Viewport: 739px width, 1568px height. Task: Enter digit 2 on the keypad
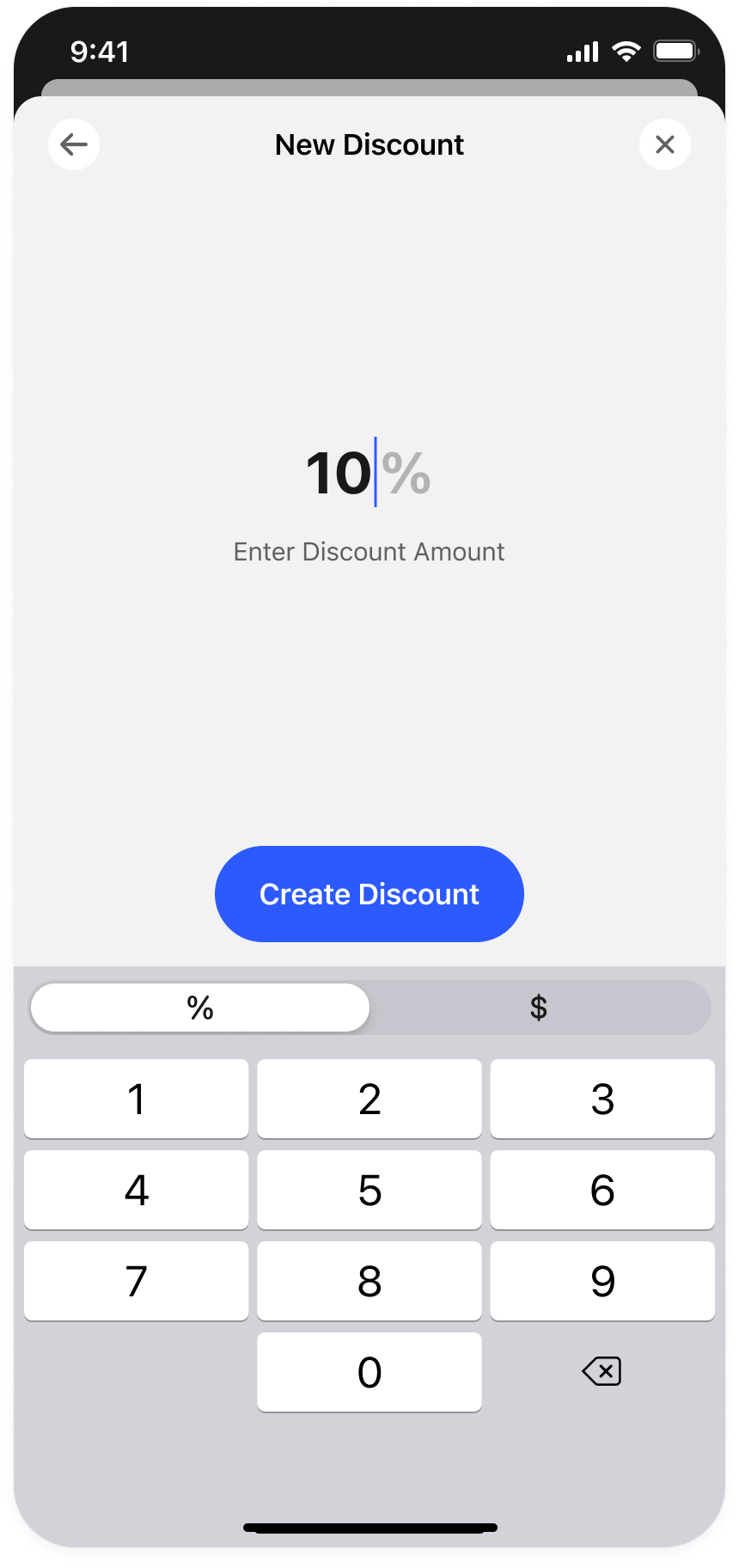(369, 1099)
